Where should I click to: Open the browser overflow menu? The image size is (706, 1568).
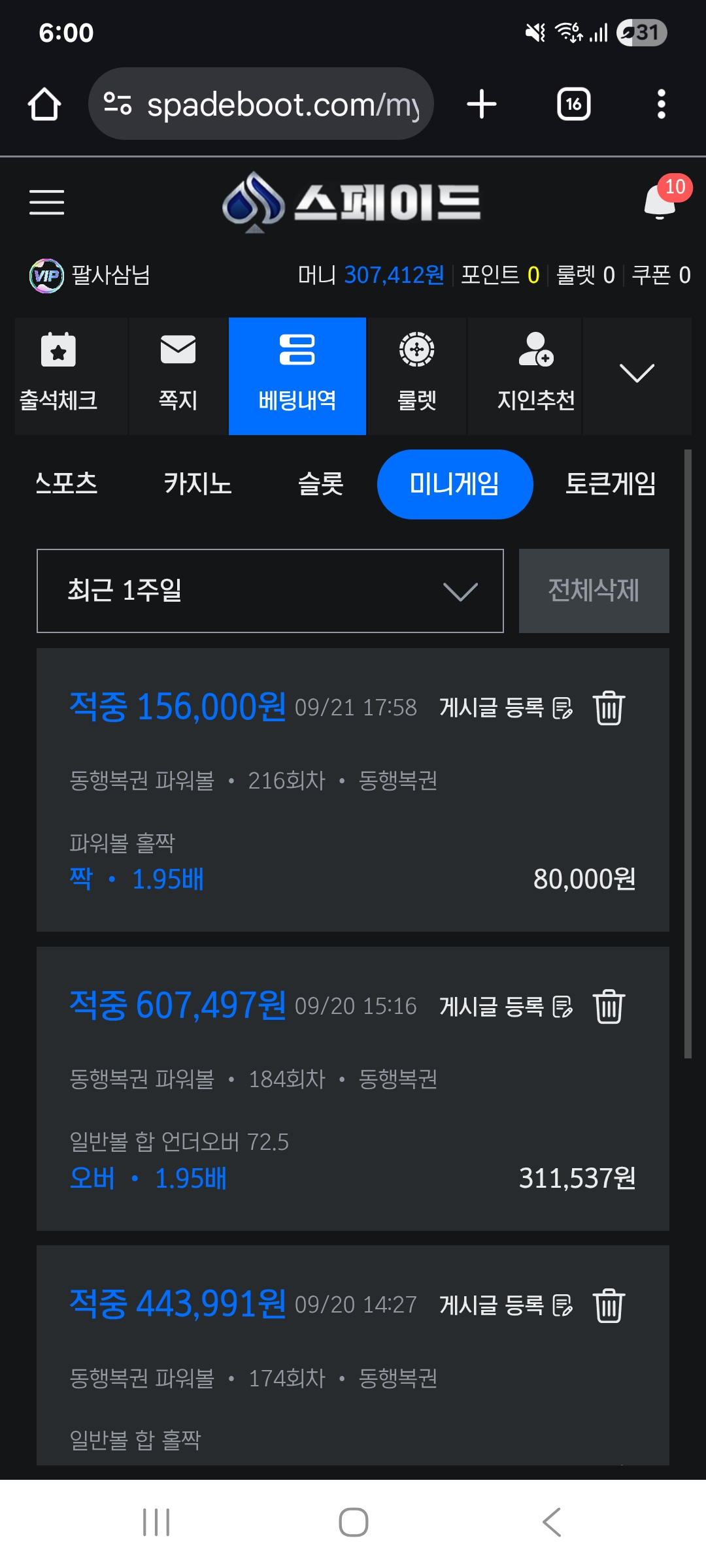(x=661, y=105)
